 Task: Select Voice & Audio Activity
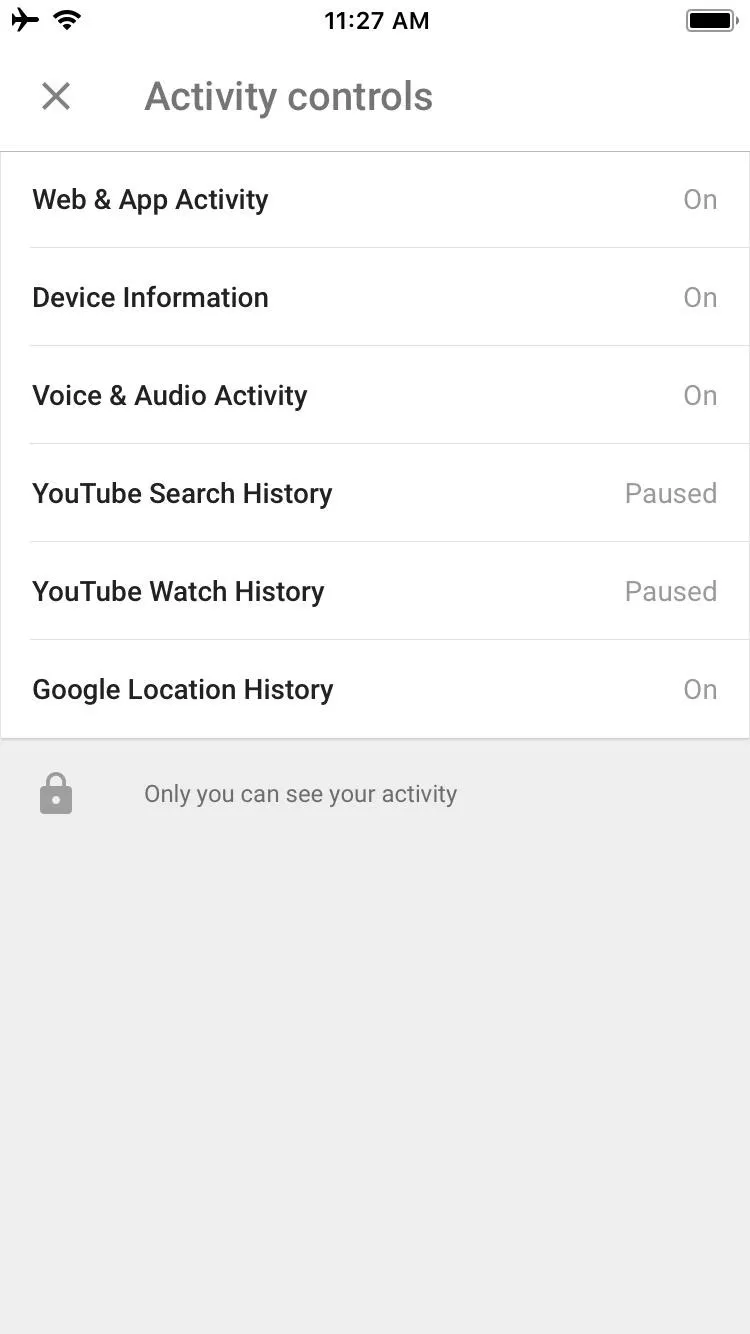click(x=375, y=395)
